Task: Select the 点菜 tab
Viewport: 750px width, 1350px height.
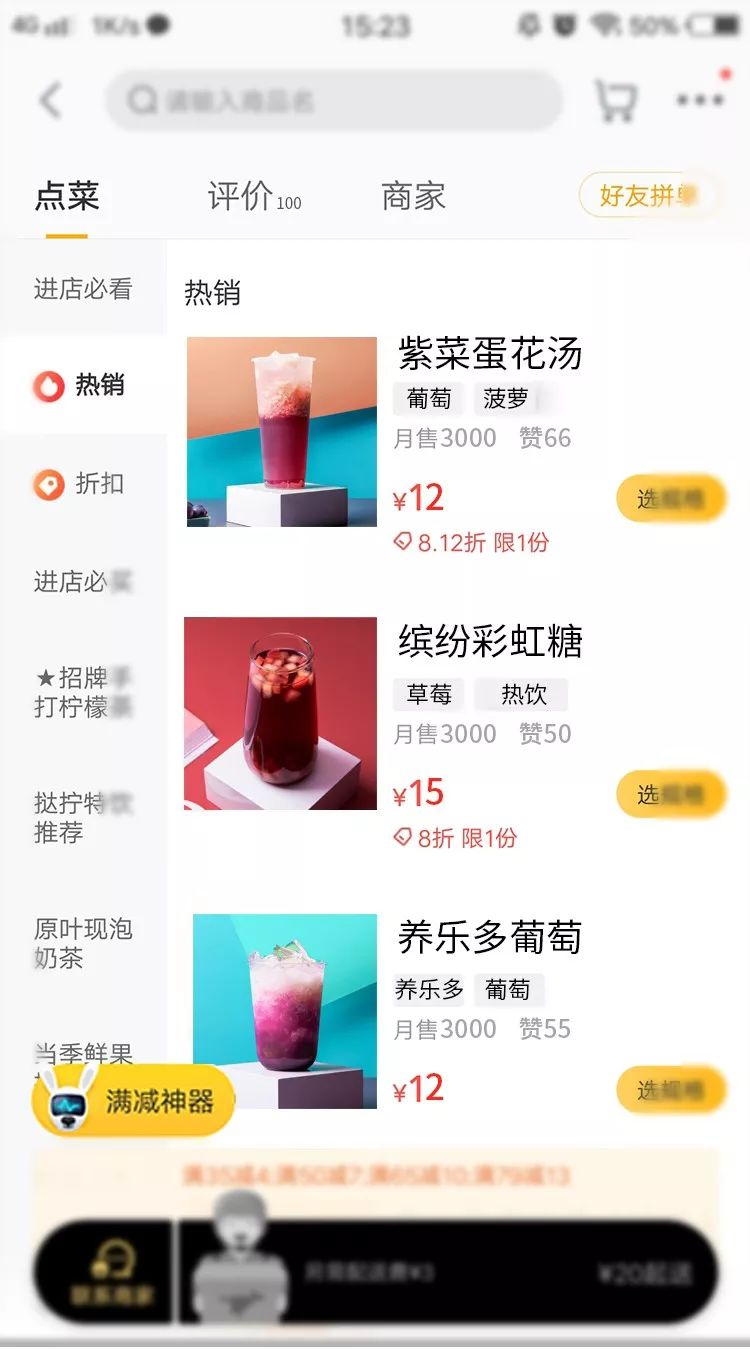Action: click(67, 196)
